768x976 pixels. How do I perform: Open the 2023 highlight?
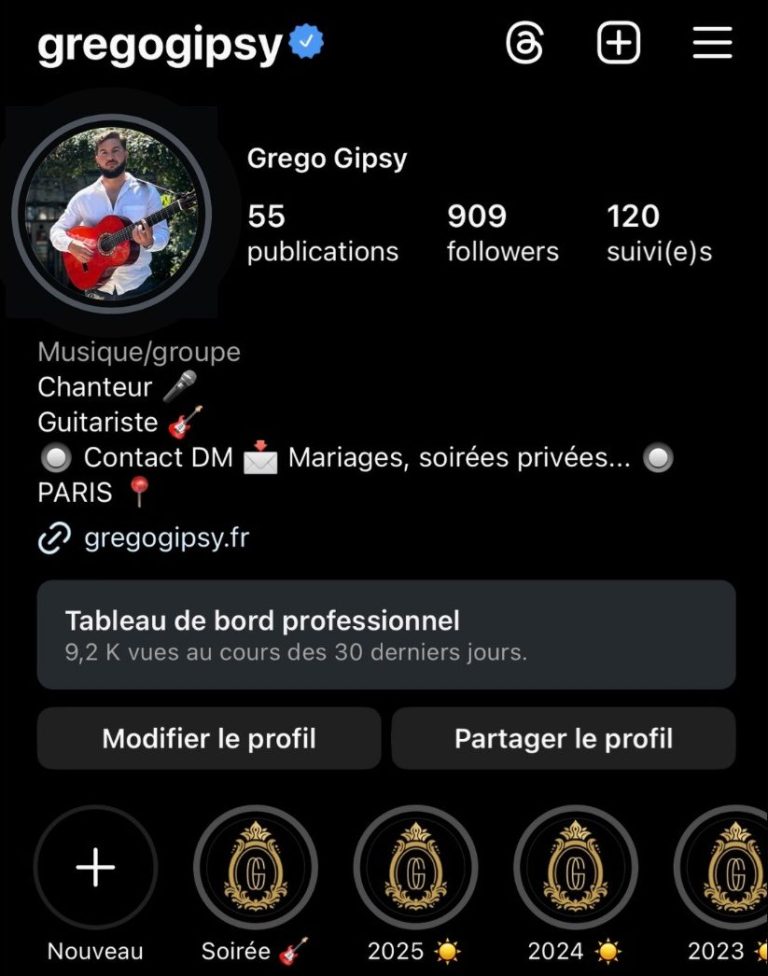pyautogui.click(x=728, y=868)
